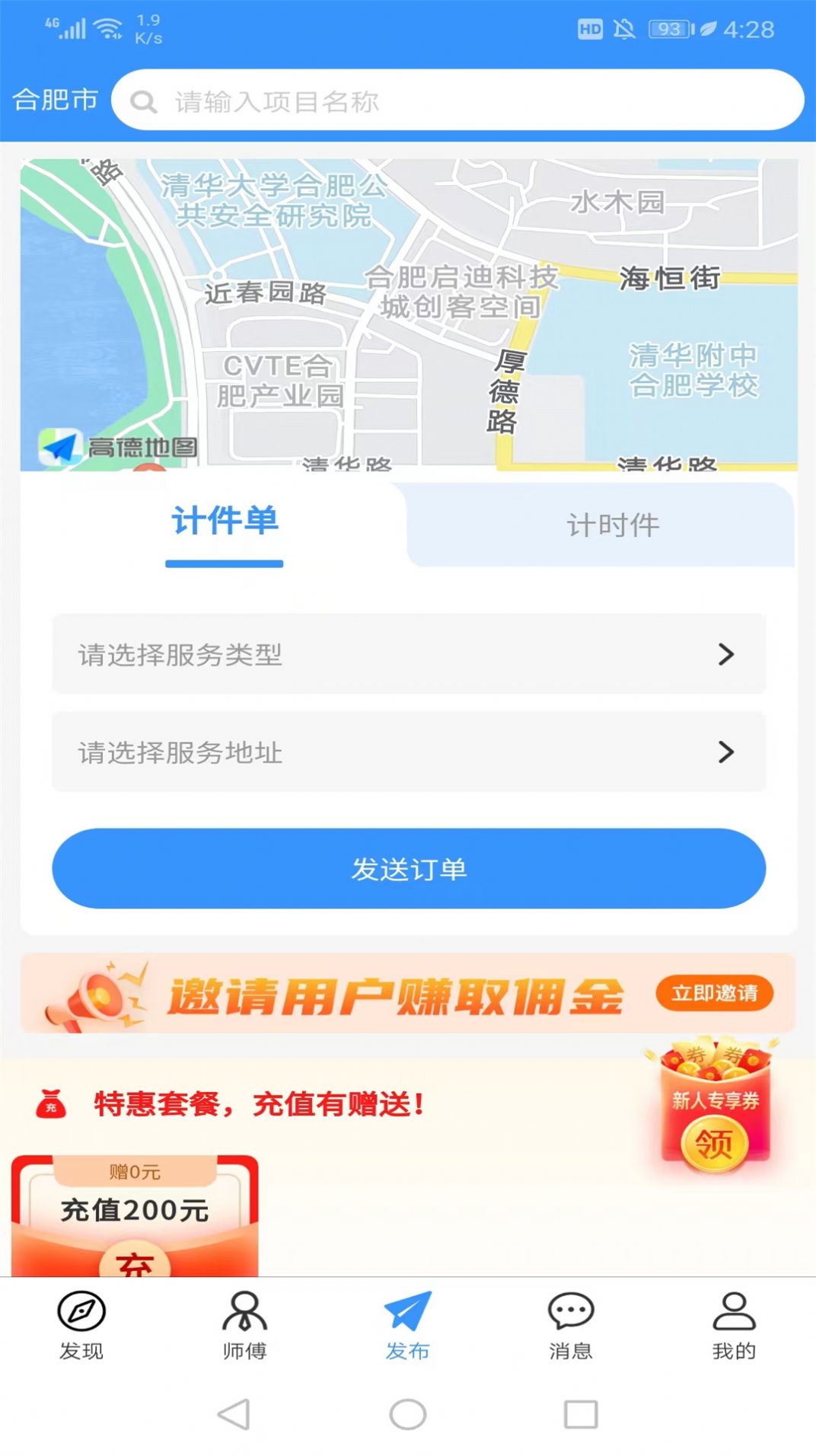Click the red megaphone icon on invite banner
Screen dimensions: 816x1456
click(x=91, y=992)
